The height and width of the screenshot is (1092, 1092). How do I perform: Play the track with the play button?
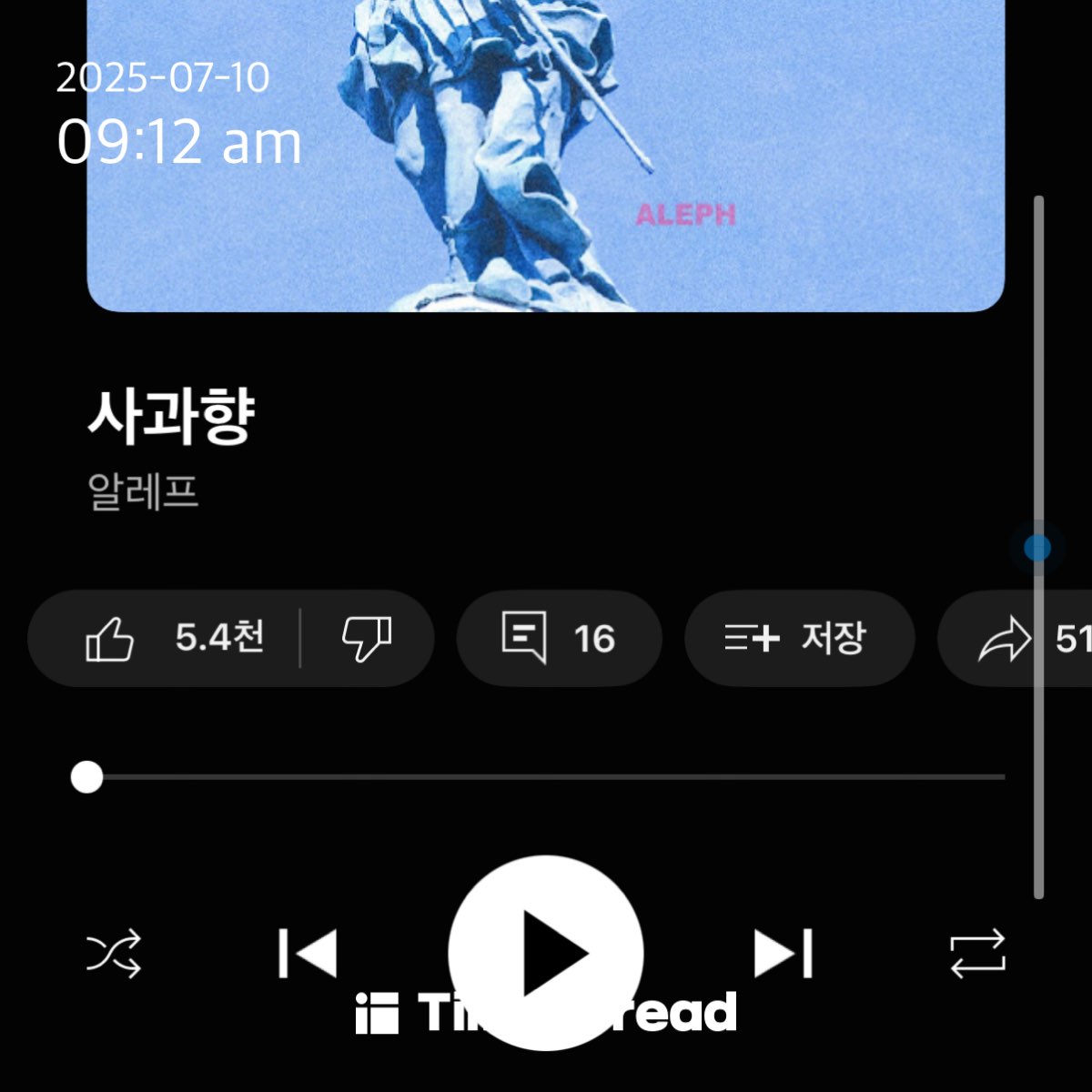(546, 953)
